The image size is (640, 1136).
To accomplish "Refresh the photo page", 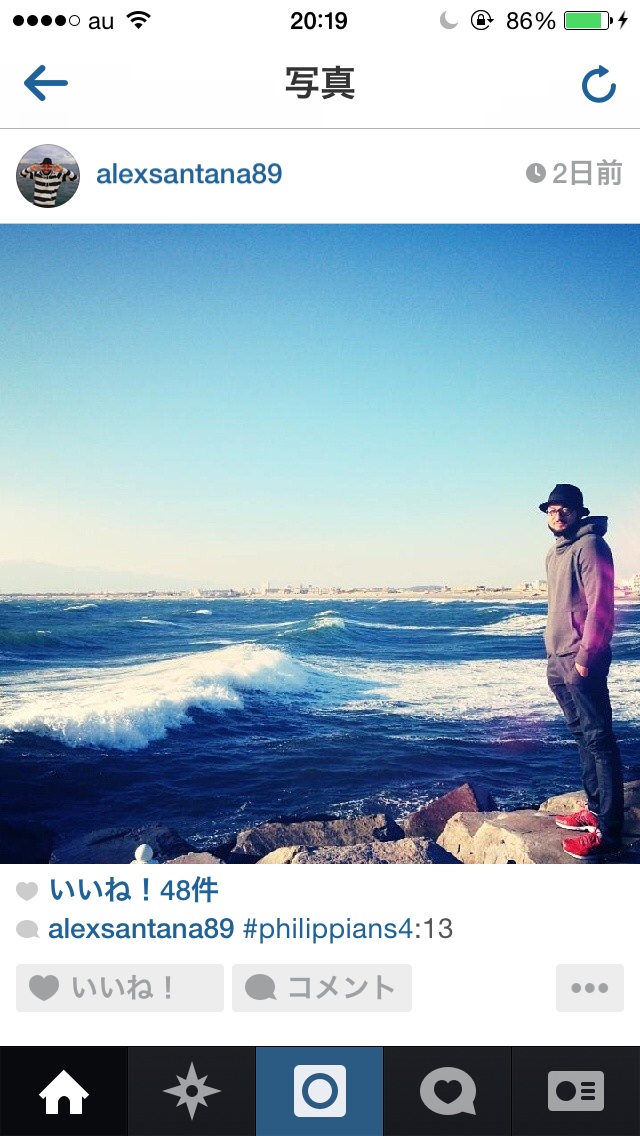I will pos(598,85).
